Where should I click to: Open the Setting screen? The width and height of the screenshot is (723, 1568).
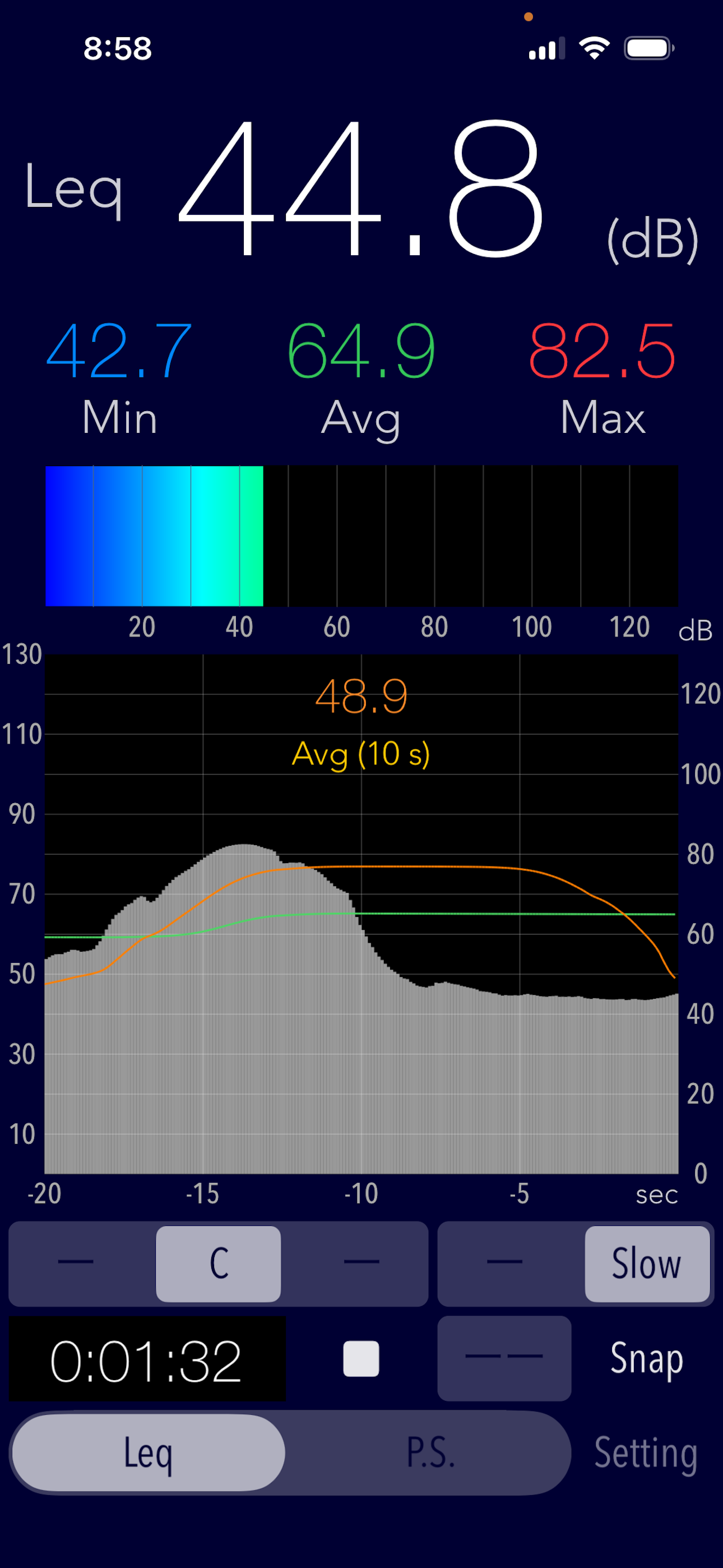coord(646,1454)
